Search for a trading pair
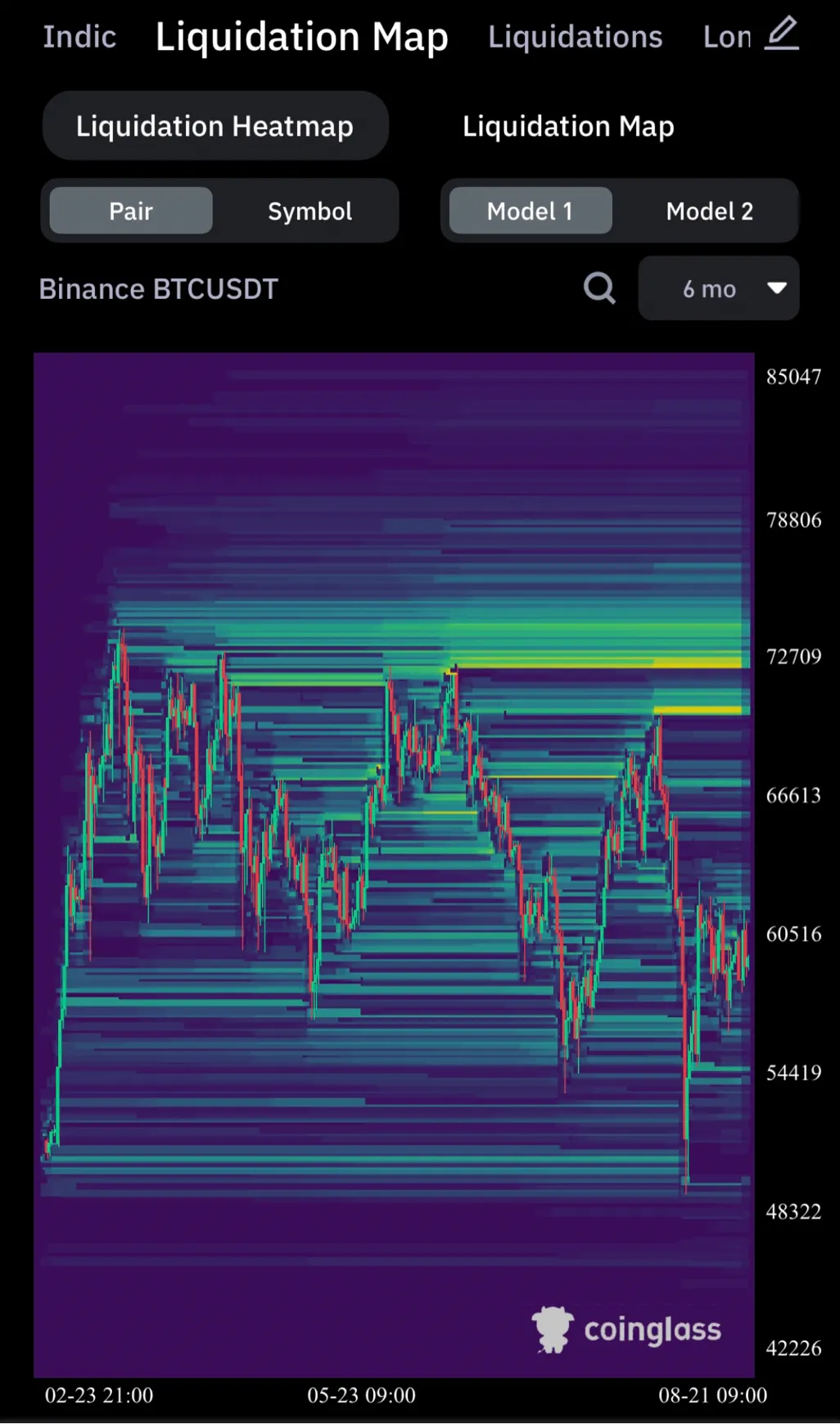 (599, 288)
